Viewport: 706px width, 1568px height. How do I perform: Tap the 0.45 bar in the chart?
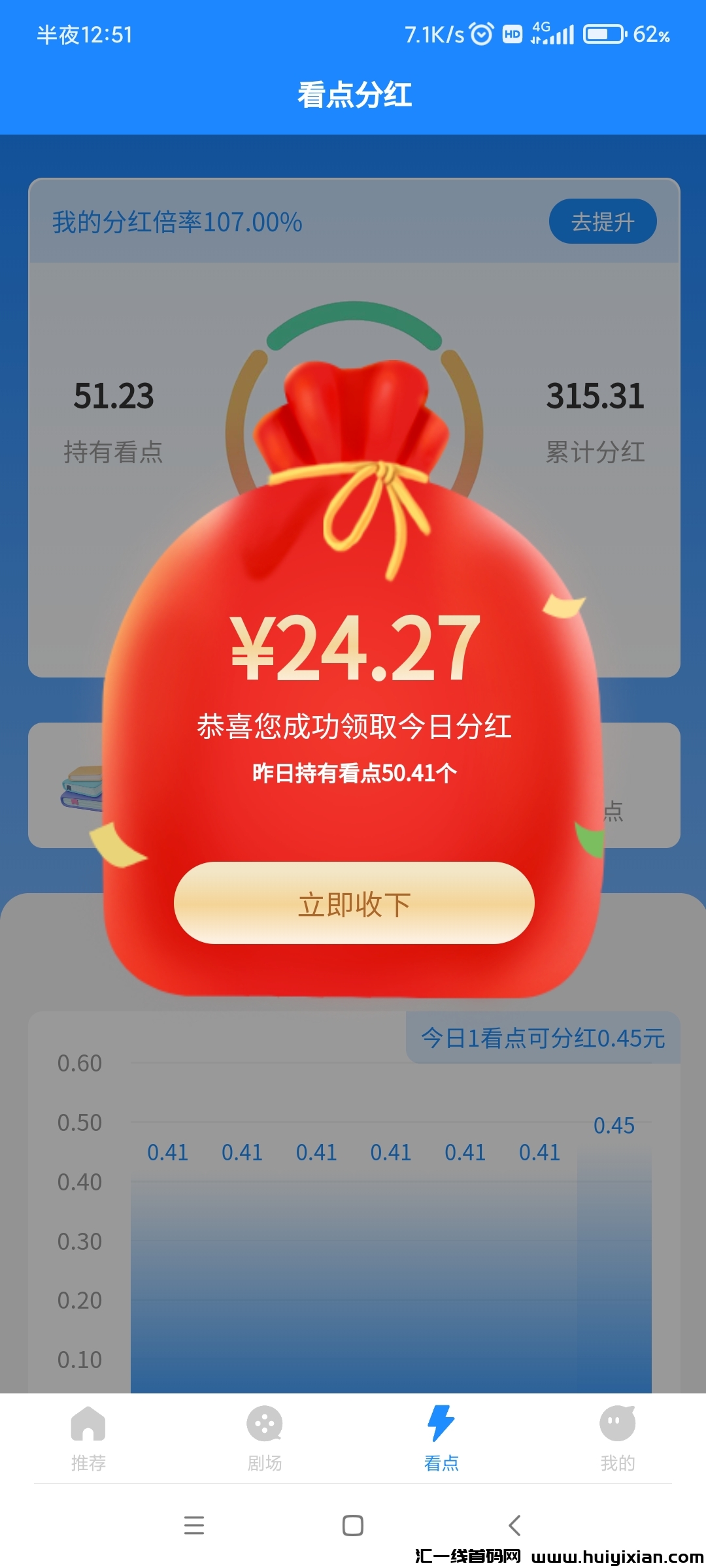point(614,1274)
